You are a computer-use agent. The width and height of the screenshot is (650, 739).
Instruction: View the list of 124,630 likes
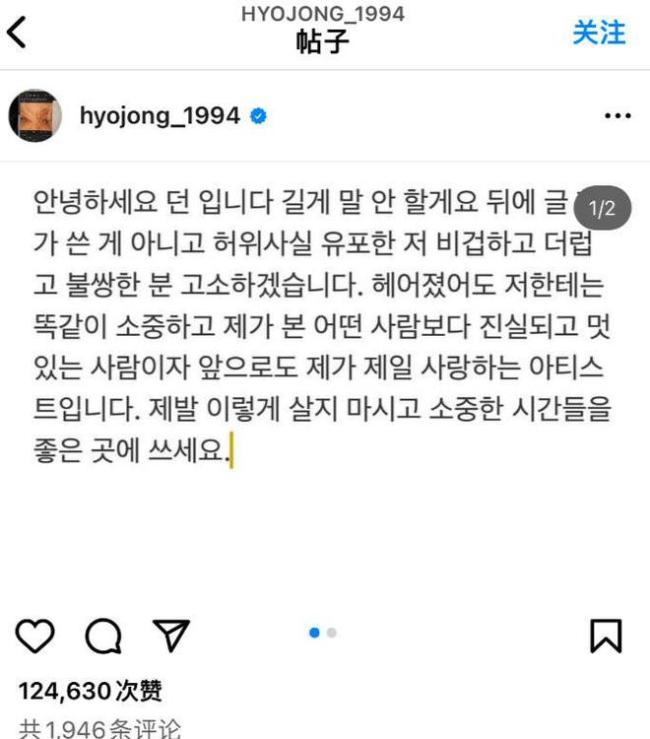(90, 690)
